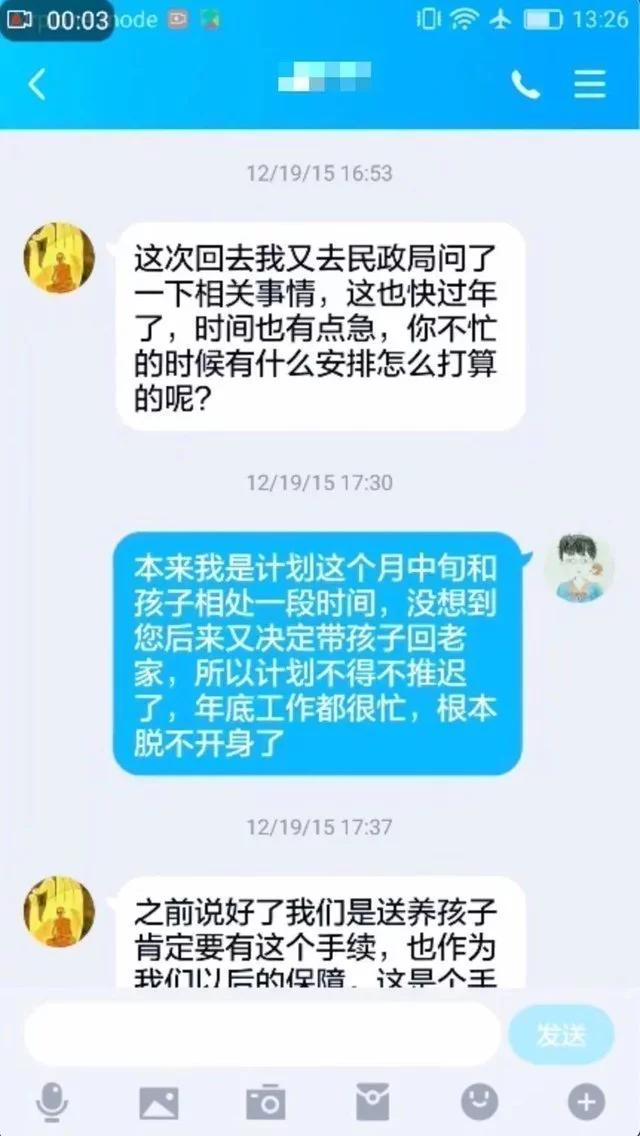
Task: Open the emoji picker
Action: click(x=479, y=1102)
